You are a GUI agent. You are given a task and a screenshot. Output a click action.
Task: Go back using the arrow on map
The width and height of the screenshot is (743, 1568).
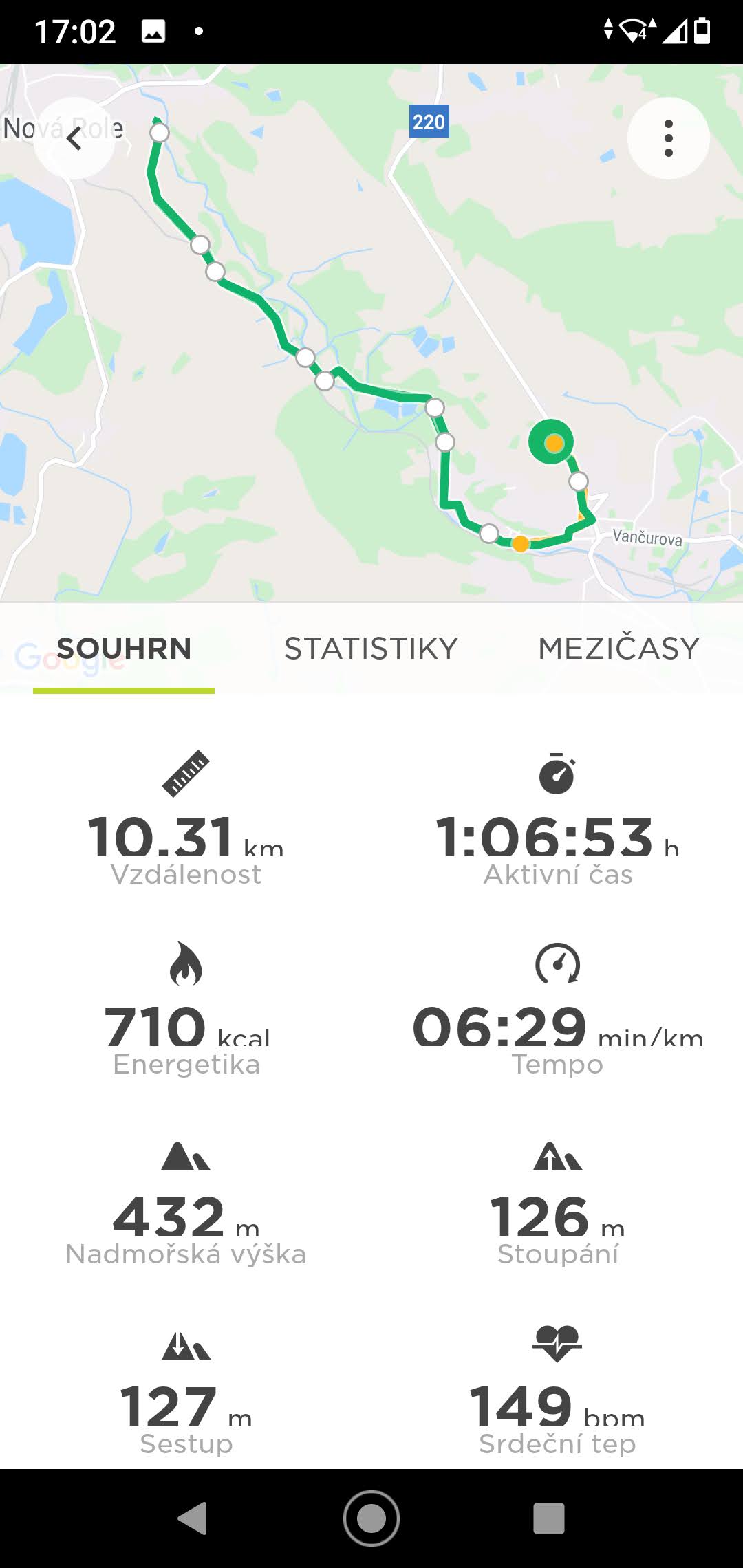(74, 138)
